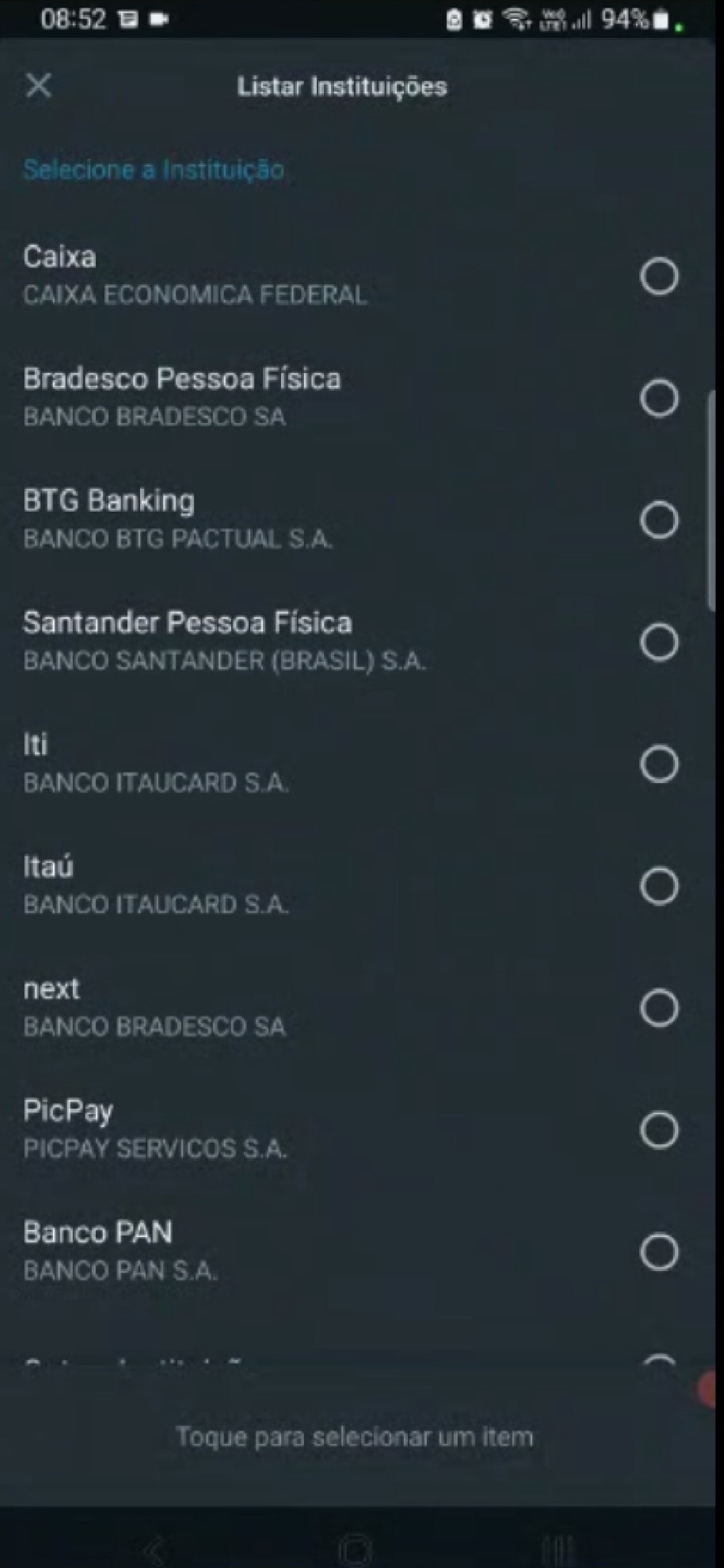Select Caixa as the institution
Image resolution: width=724 pixels, height=1568 pixels.
659,276
